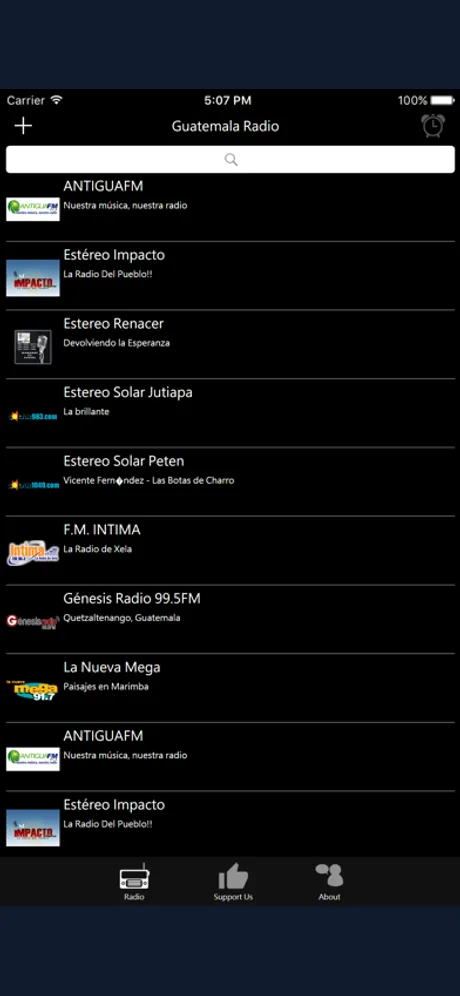Open the alarm clock timer
This screenshot has height=996, width=460.
433,125
